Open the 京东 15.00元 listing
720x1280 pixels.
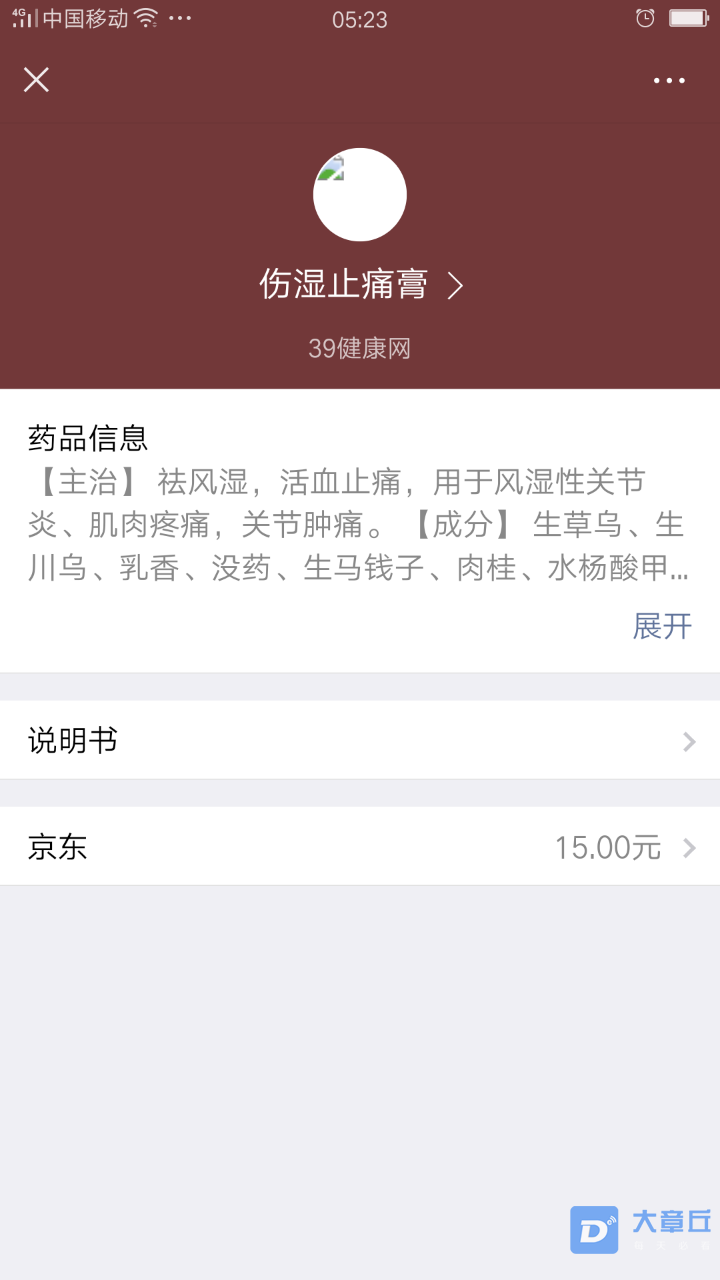tap(360, 847)
